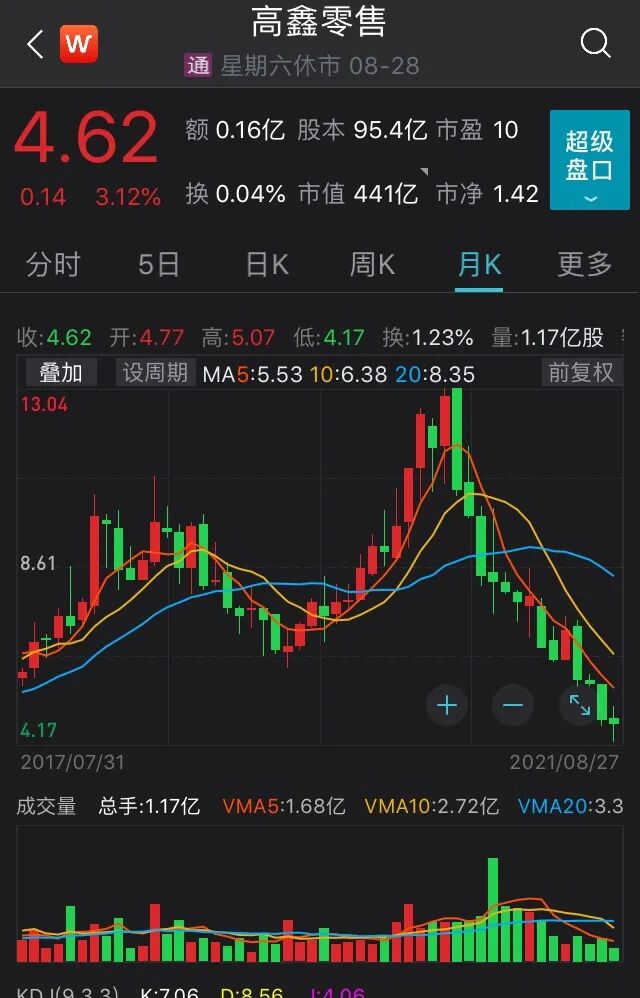Switch to the 周K tab

click(372, 264)
